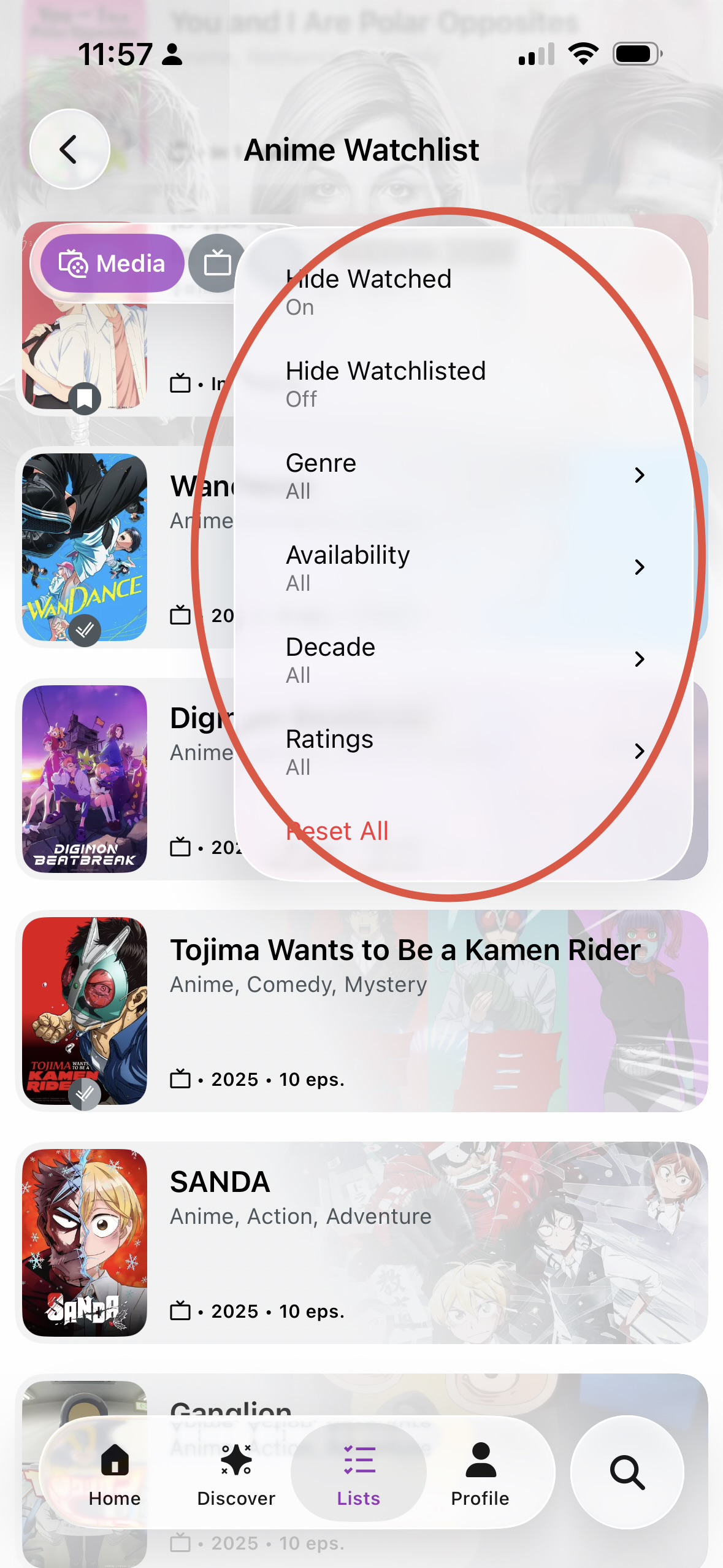Switch to the Discover tab
This screenshot has height=1568, width=723.
236,1472
